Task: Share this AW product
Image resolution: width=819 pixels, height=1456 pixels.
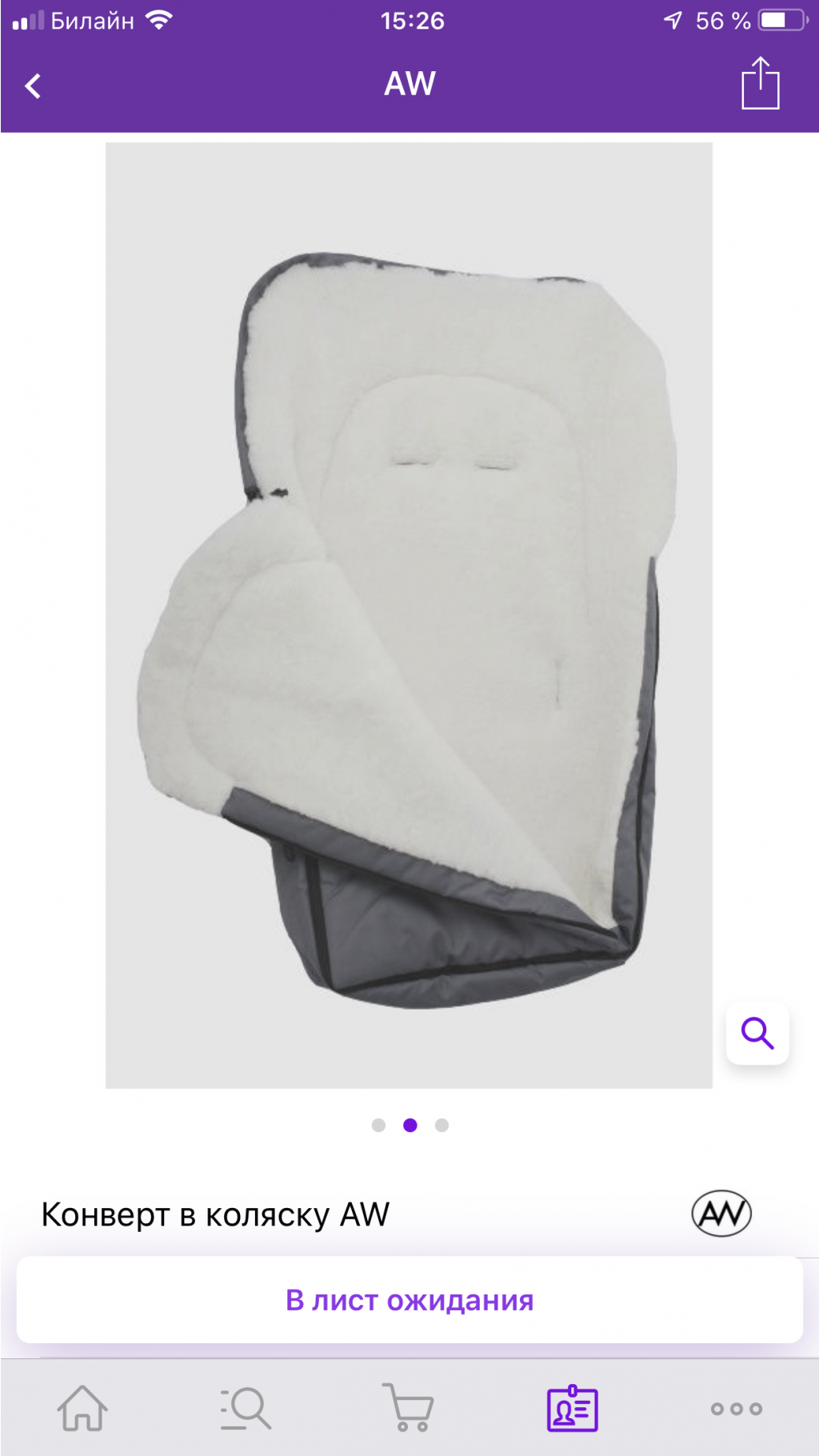Action: (x=759, y=83)
